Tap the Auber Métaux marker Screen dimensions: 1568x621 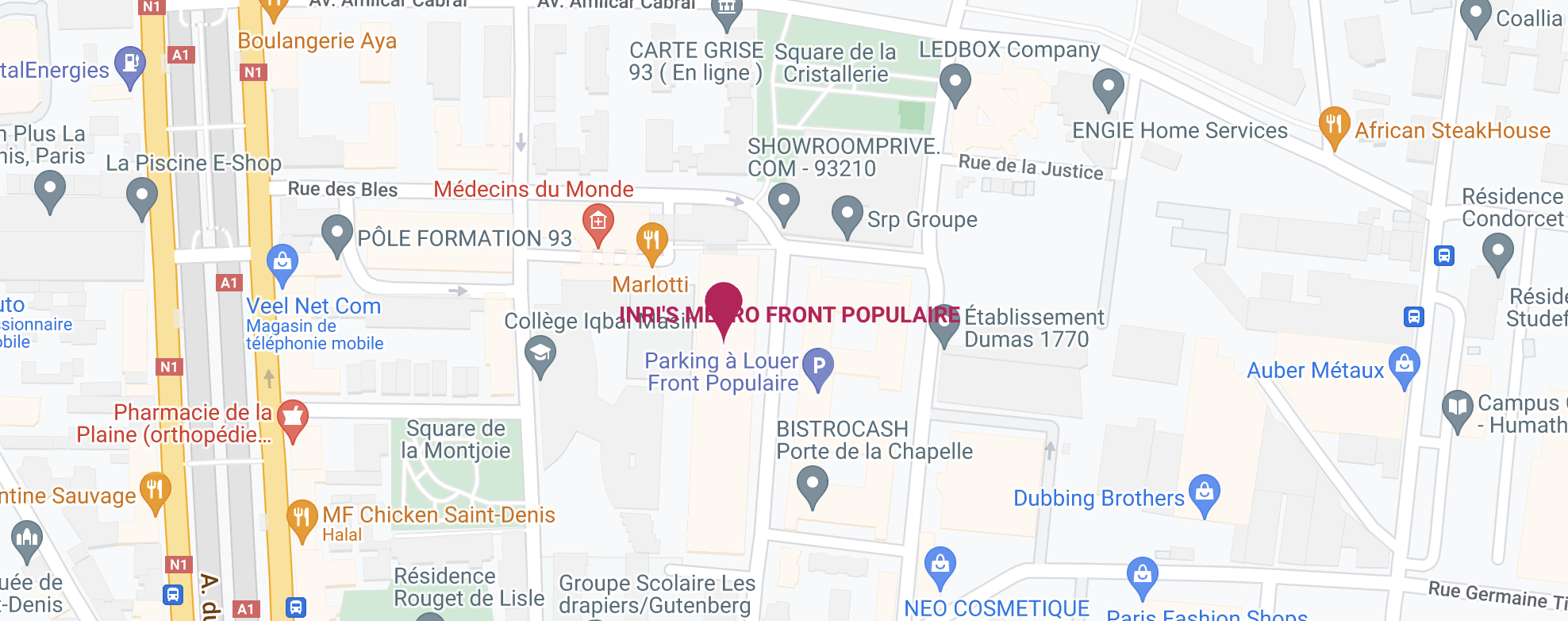pyautogui.click(x=1404, y=364)
